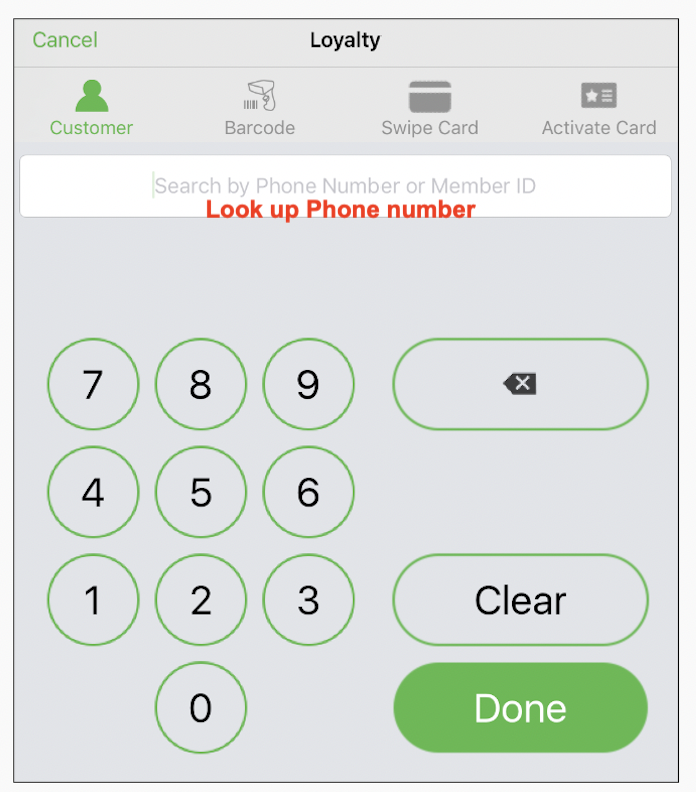Enter digit 7 on keypad
Screen dimensions: 696x792
[93, 385]
